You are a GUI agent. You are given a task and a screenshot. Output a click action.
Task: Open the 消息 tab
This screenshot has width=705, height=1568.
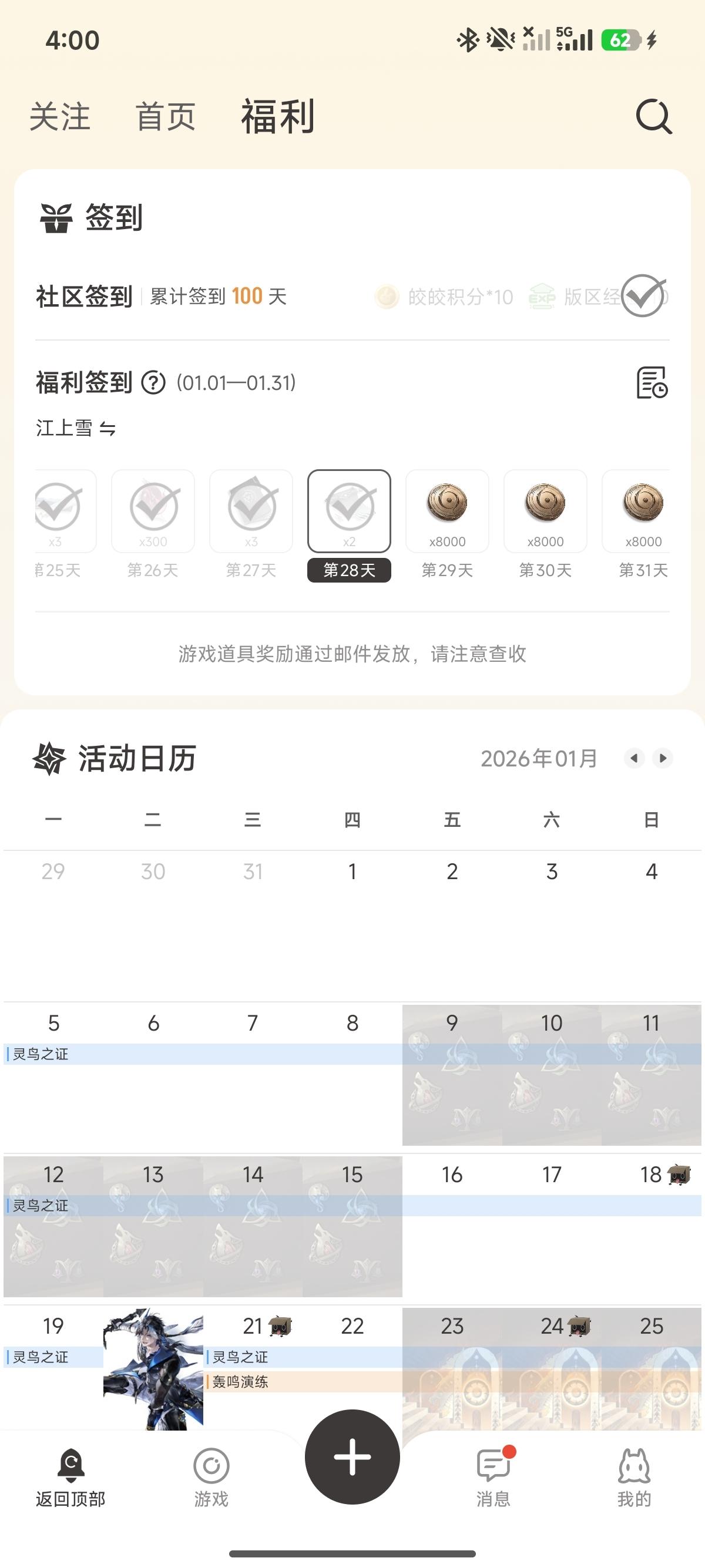coord(493,1477)
